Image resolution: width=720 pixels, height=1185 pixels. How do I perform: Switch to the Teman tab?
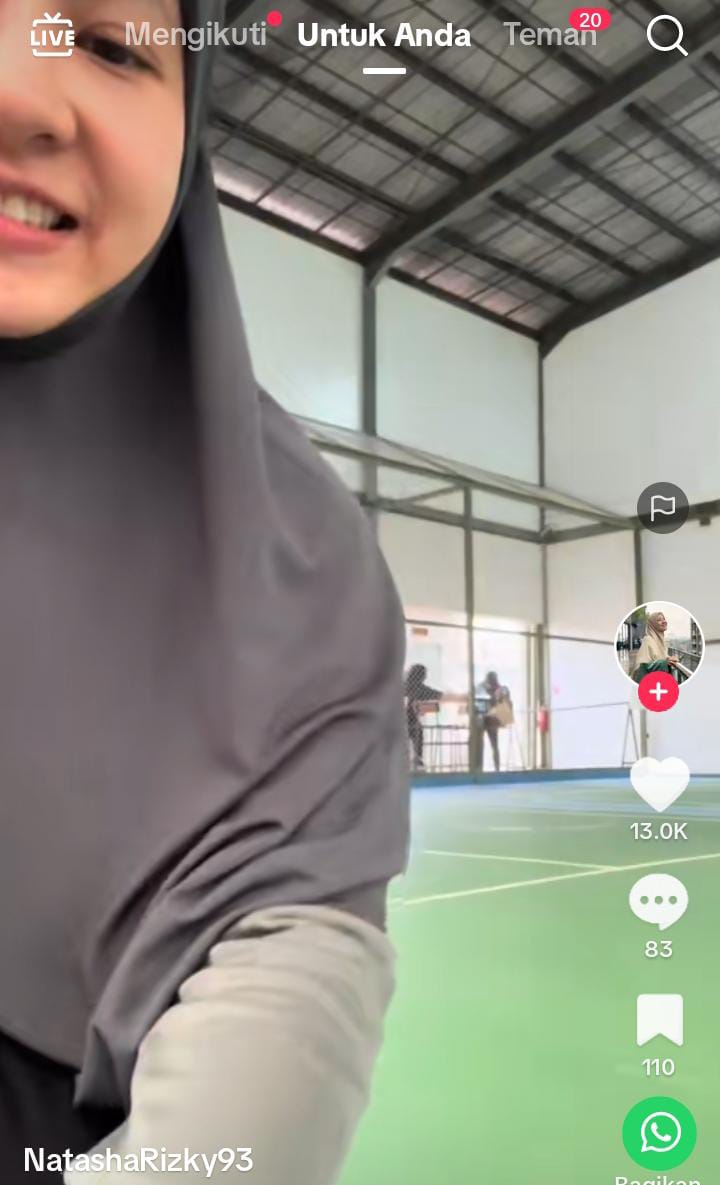pyautogui.click(x=549, y=35)
